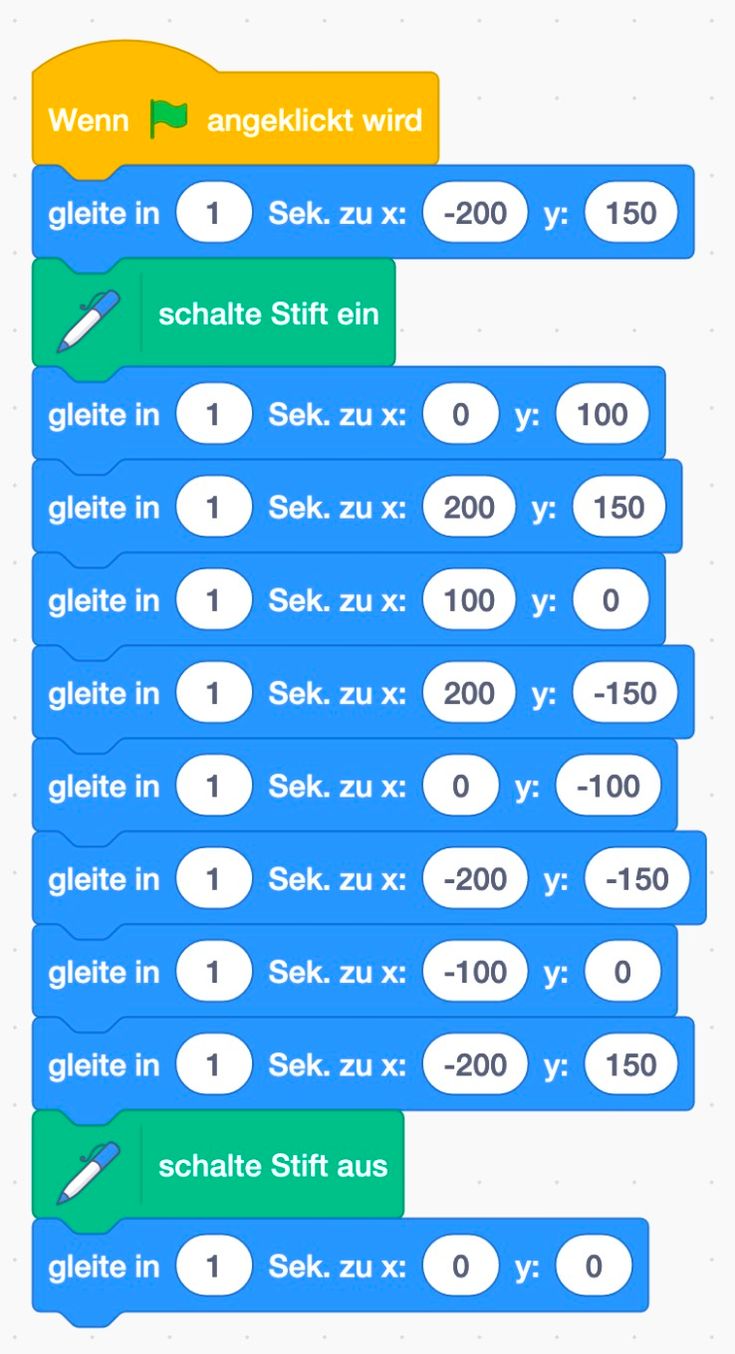Edit x value 0 in glide block with y -100
Viewport: 735px width, 1354px height.
(x=460, y=786)
